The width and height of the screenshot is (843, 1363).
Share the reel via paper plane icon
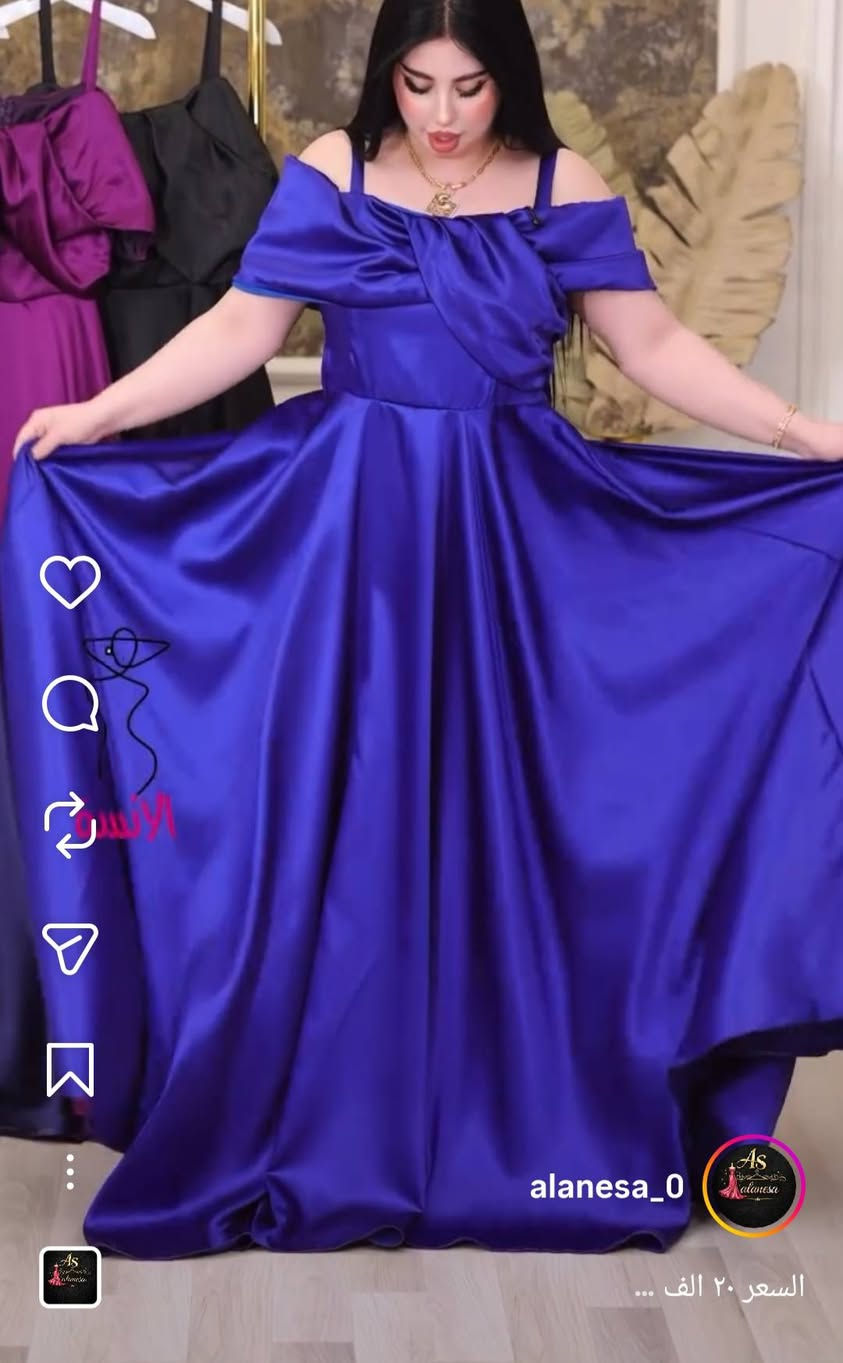[x=70, y=947]
